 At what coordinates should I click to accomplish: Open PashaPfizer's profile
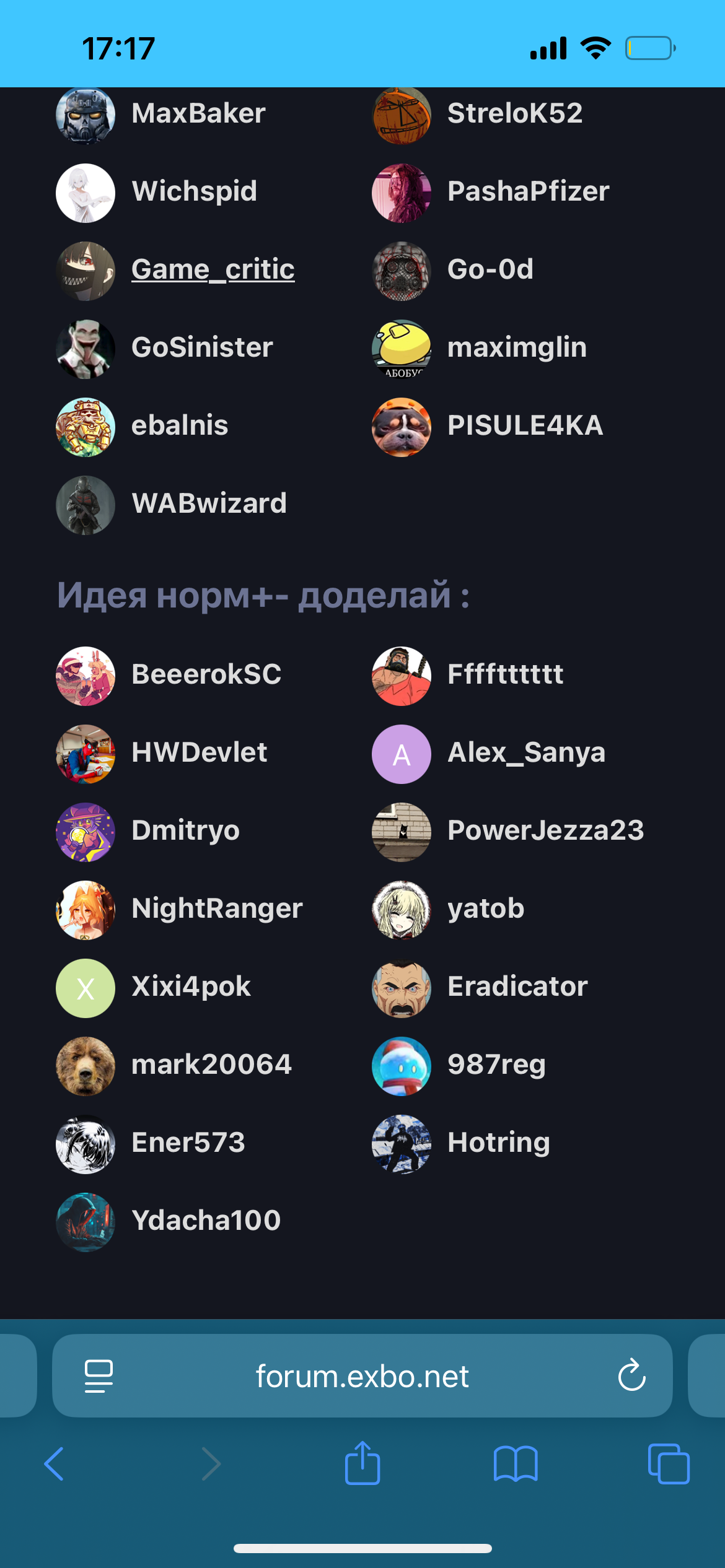point(528,192)
